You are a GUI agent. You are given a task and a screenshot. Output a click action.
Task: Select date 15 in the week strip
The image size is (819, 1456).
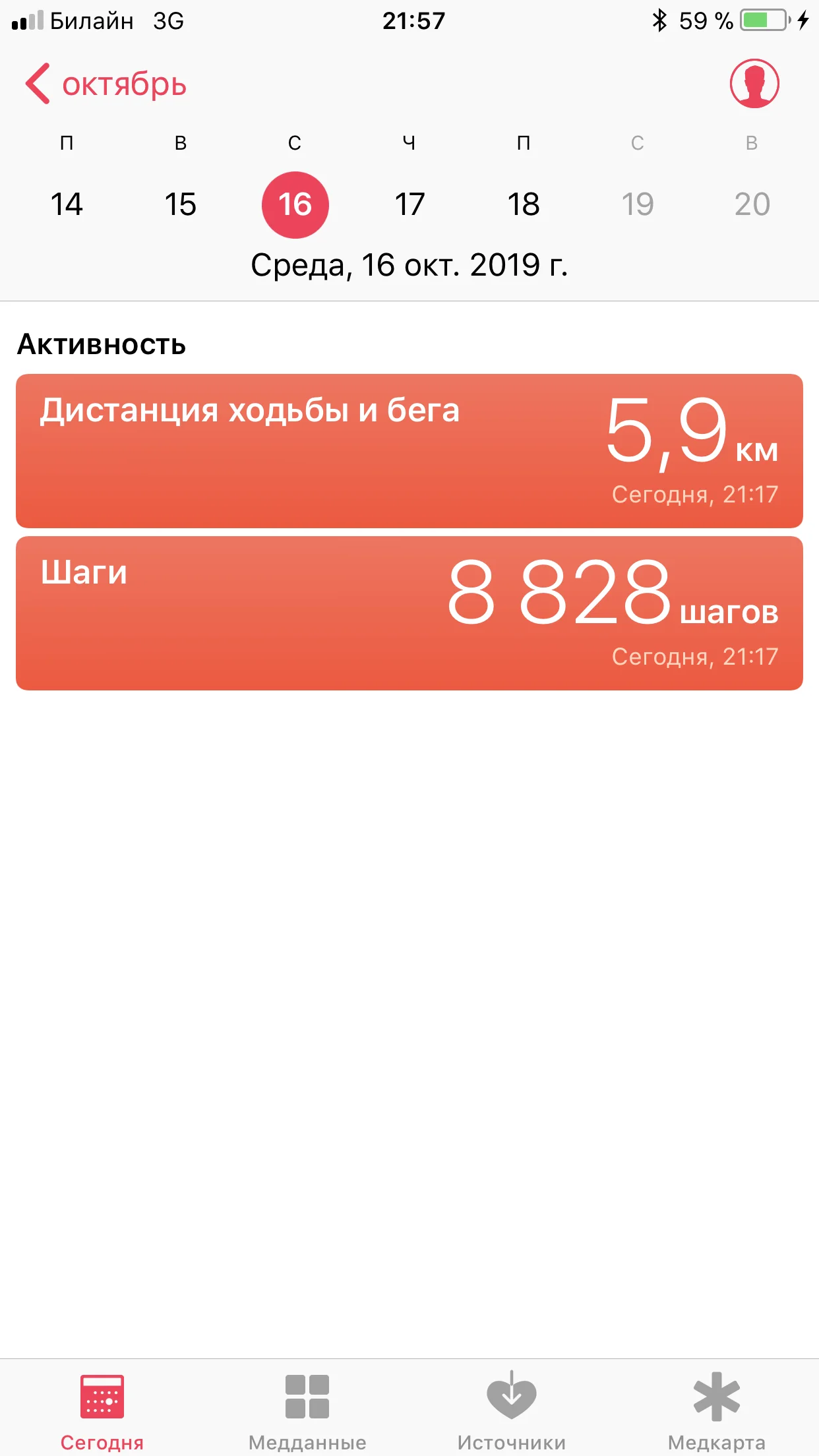tap(181, 204)
